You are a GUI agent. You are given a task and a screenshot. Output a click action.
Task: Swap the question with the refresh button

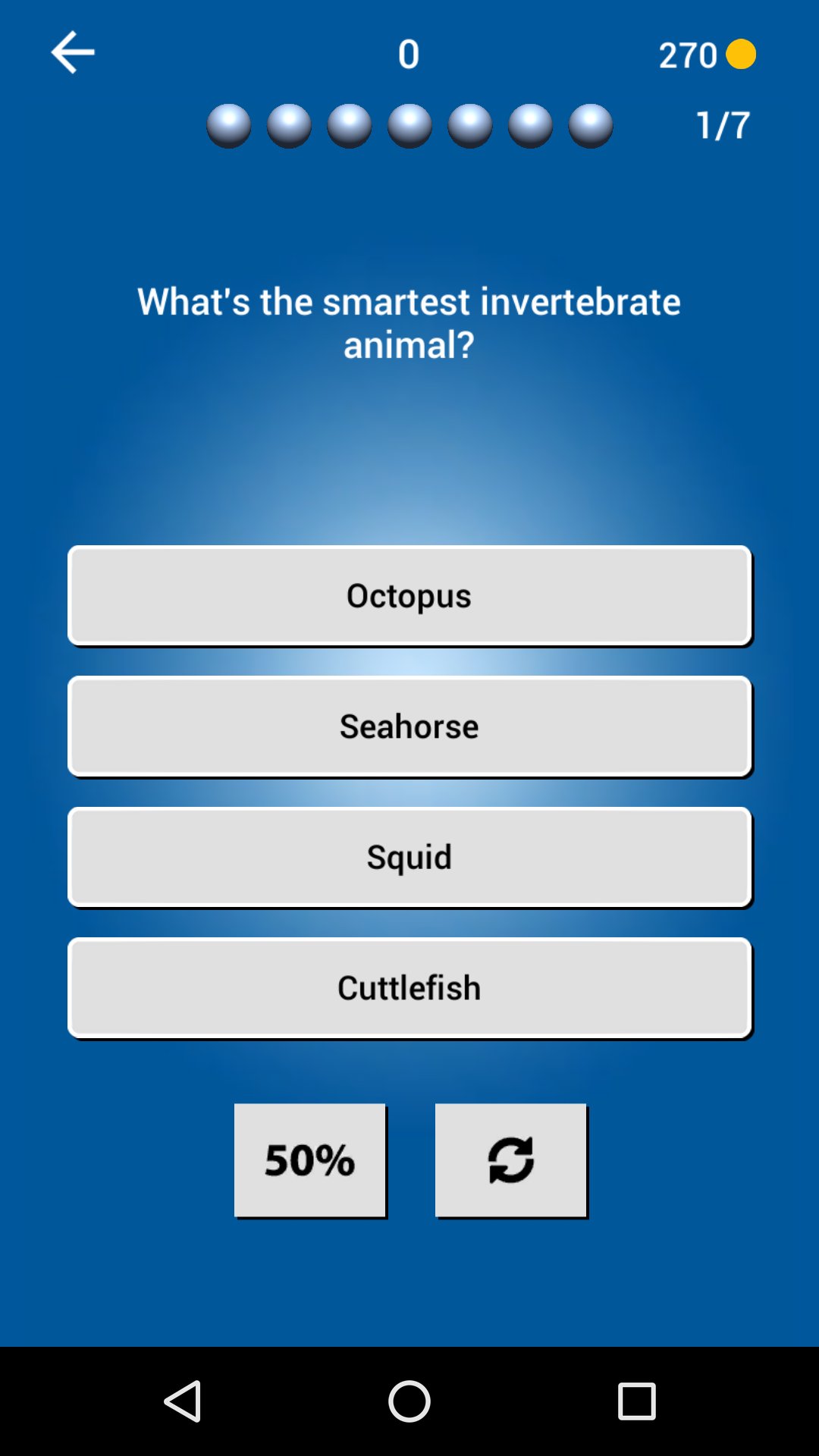pos(510,1159)
